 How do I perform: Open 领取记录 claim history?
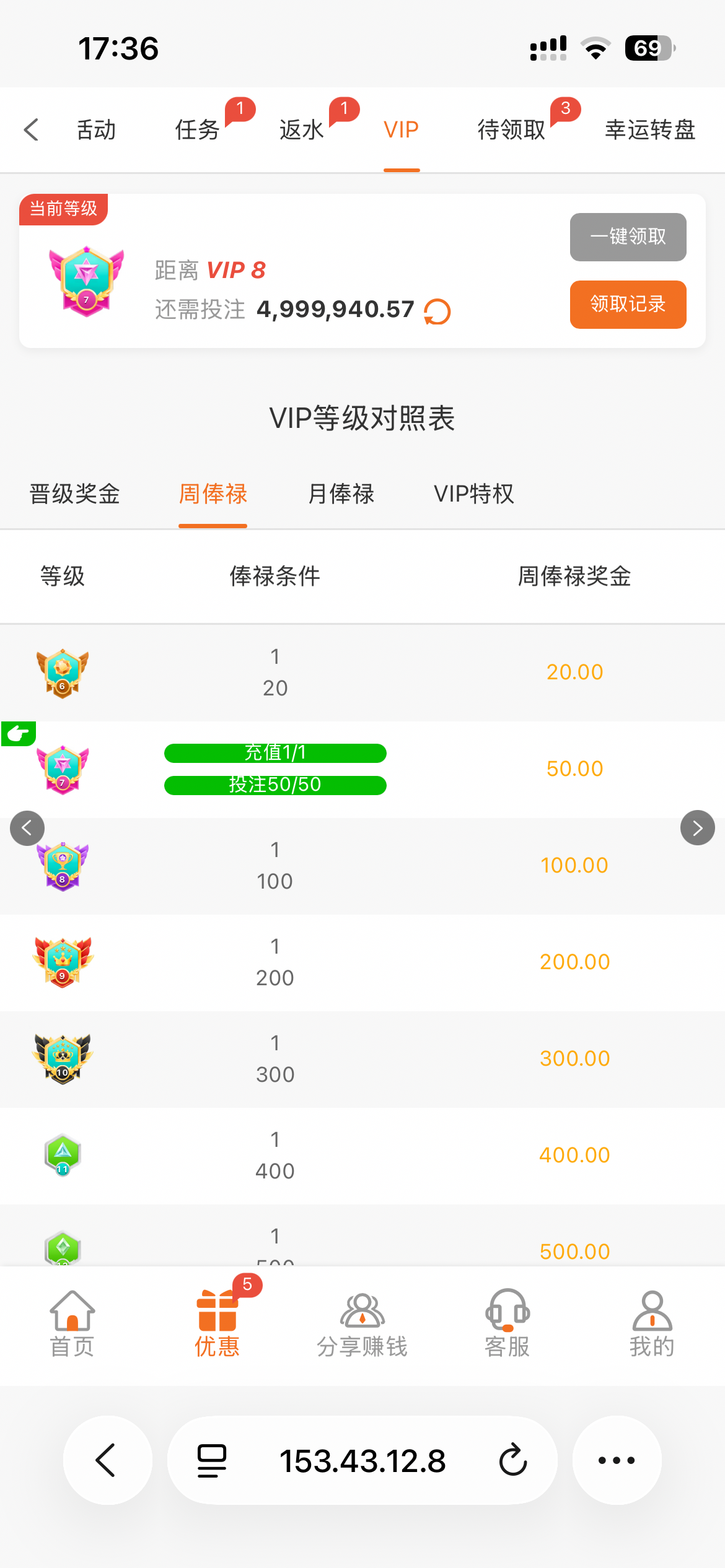(x=628, y=304)
